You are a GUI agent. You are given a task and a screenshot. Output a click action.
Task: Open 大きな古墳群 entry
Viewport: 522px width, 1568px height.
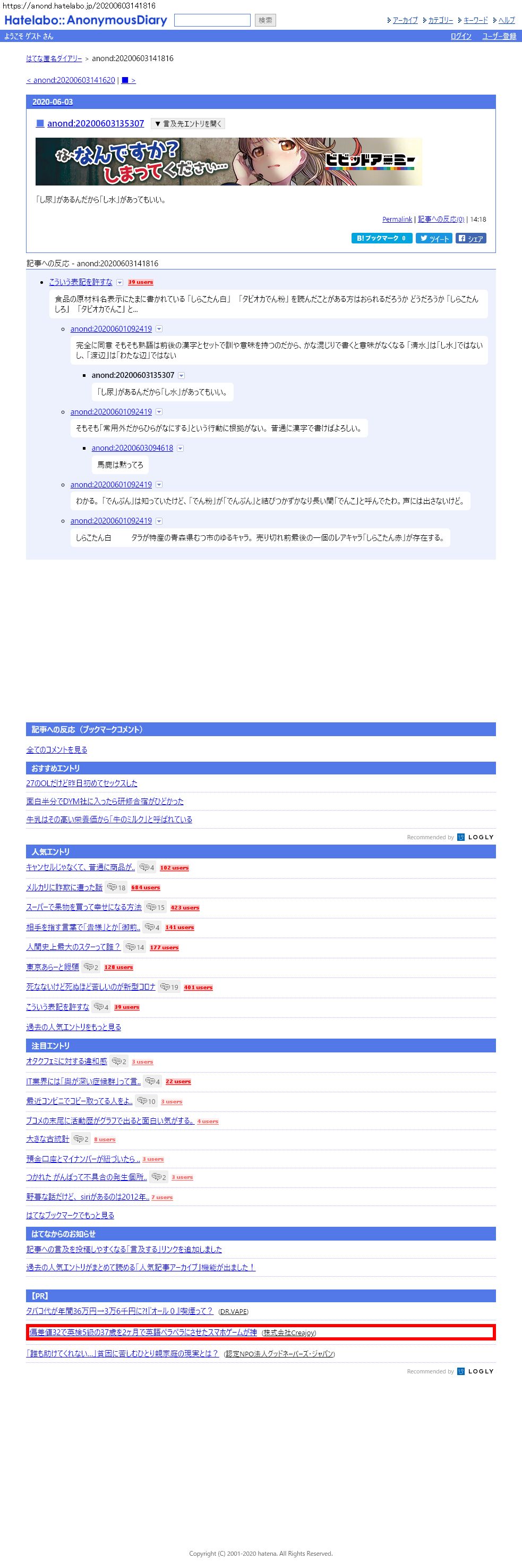(x=47, y=1138)
